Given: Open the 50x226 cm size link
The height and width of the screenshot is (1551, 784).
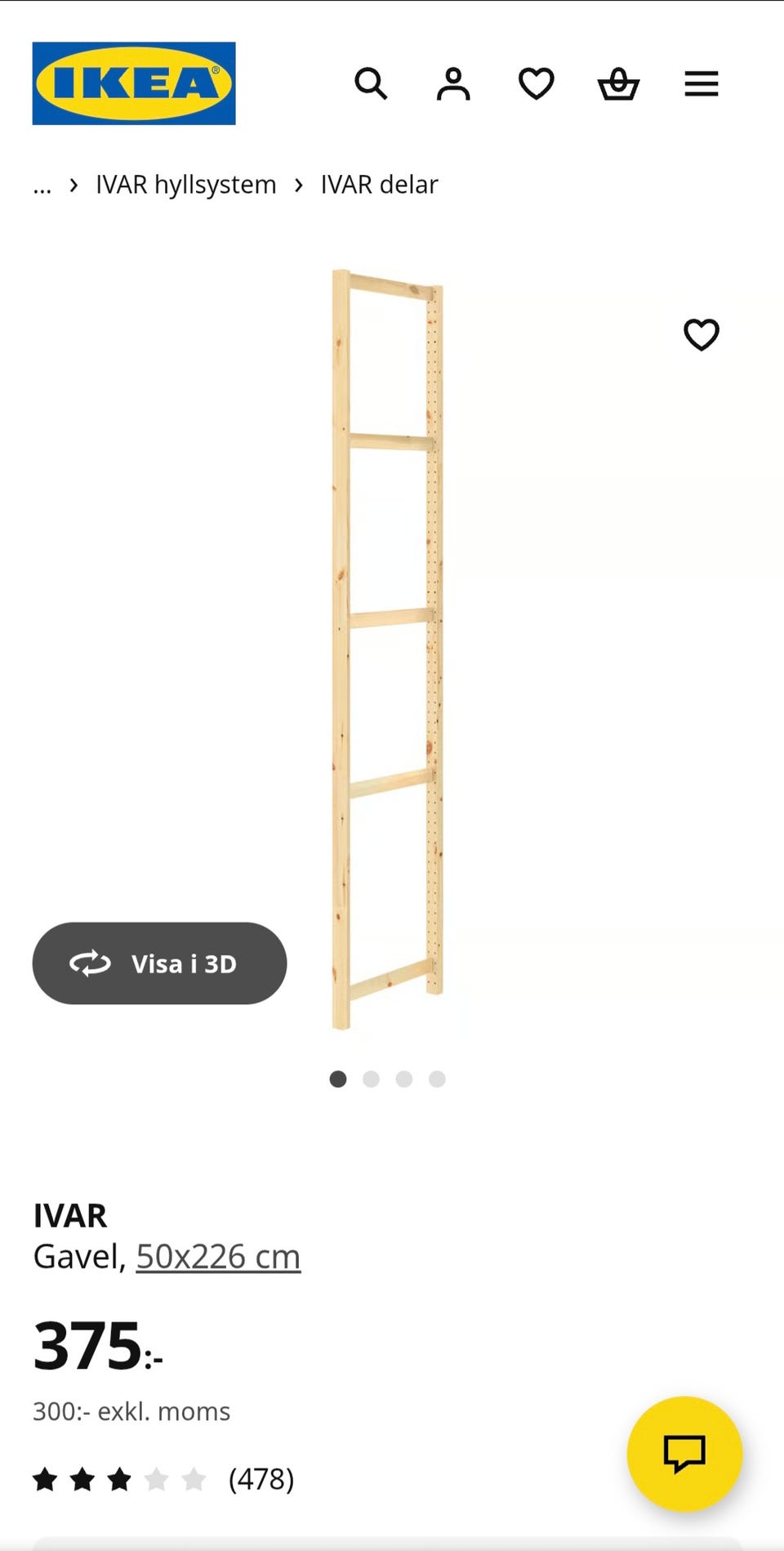Looking at the screenshot, I should click(218, 1257).
